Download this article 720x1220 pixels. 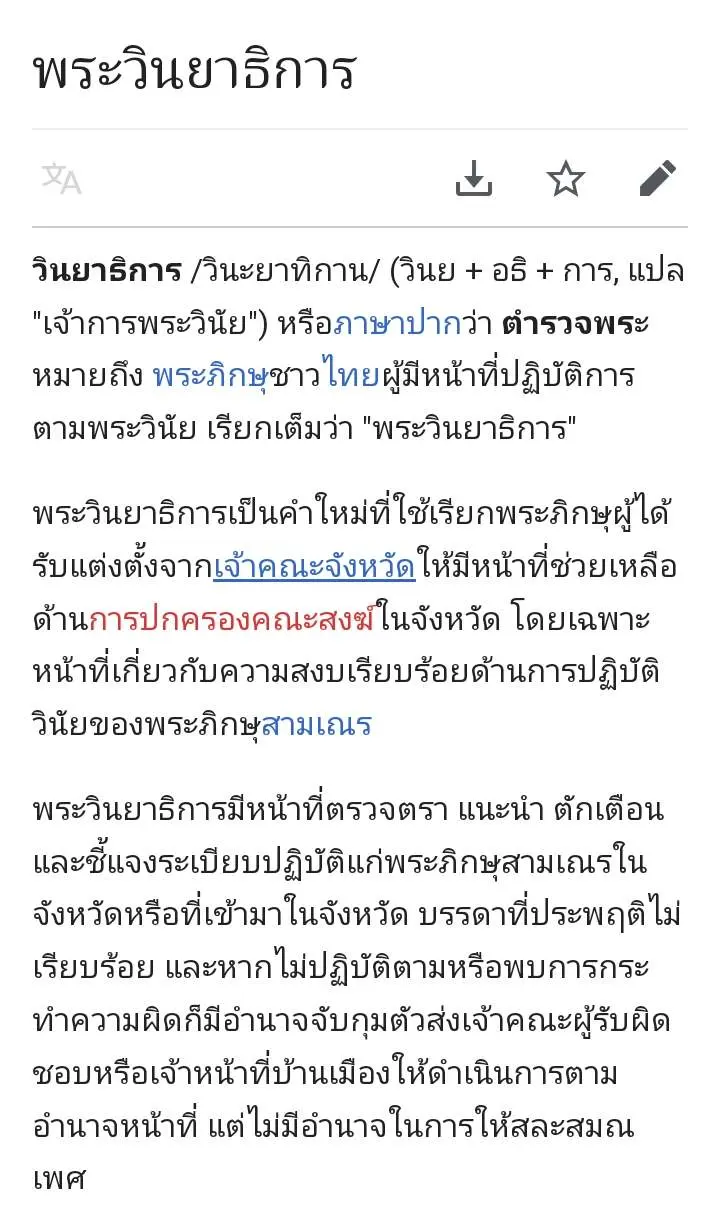[474, 179]
